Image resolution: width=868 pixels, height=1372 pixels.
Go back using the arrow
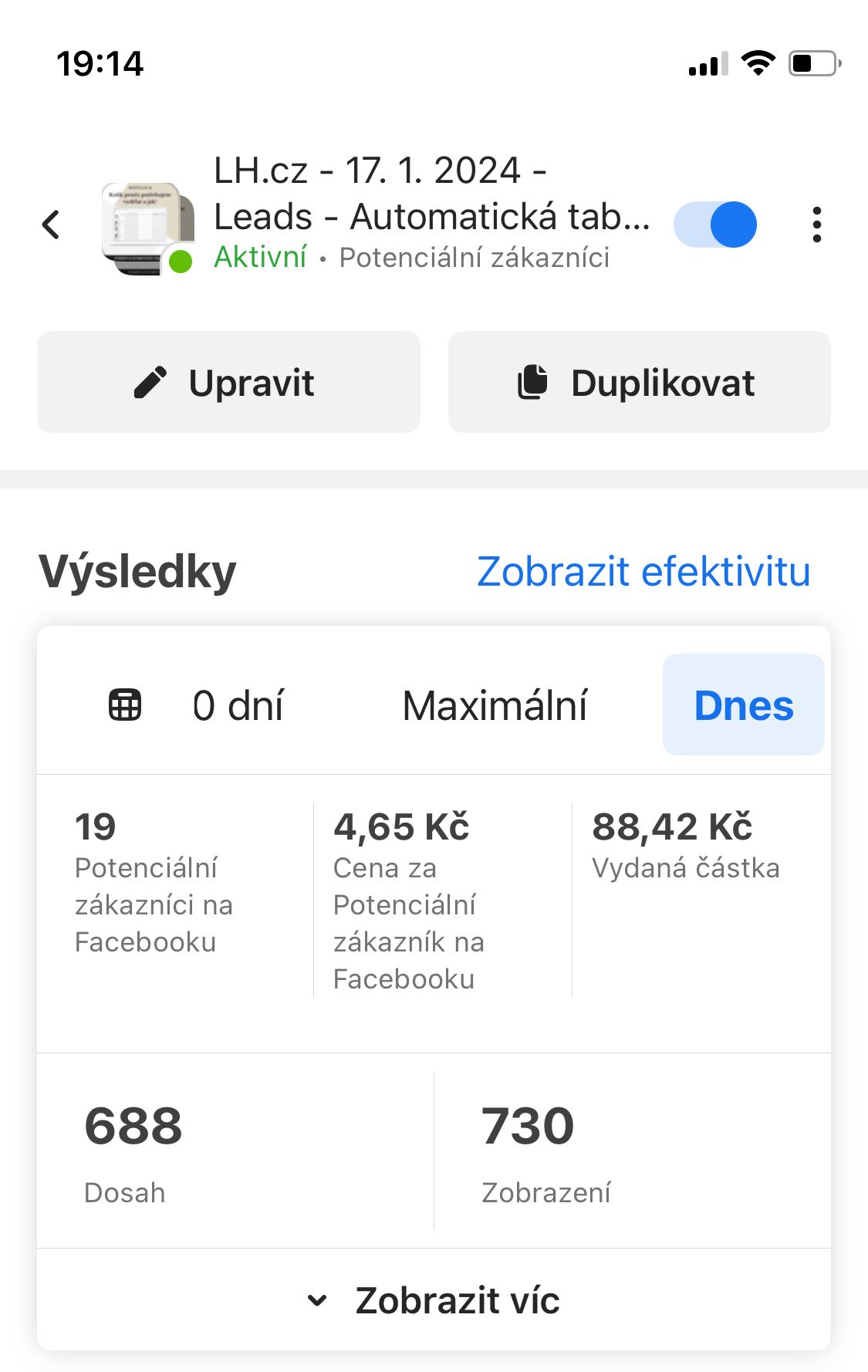pos(51,225)
